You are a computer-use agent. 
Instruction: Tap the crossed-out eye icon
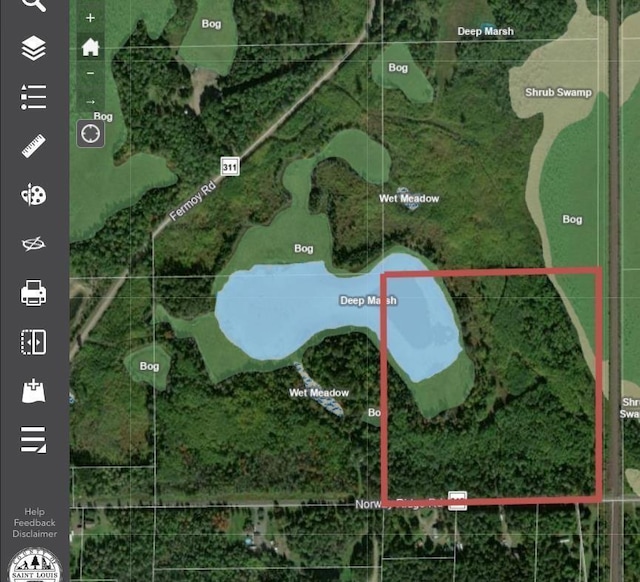click(x=33, y=243)
